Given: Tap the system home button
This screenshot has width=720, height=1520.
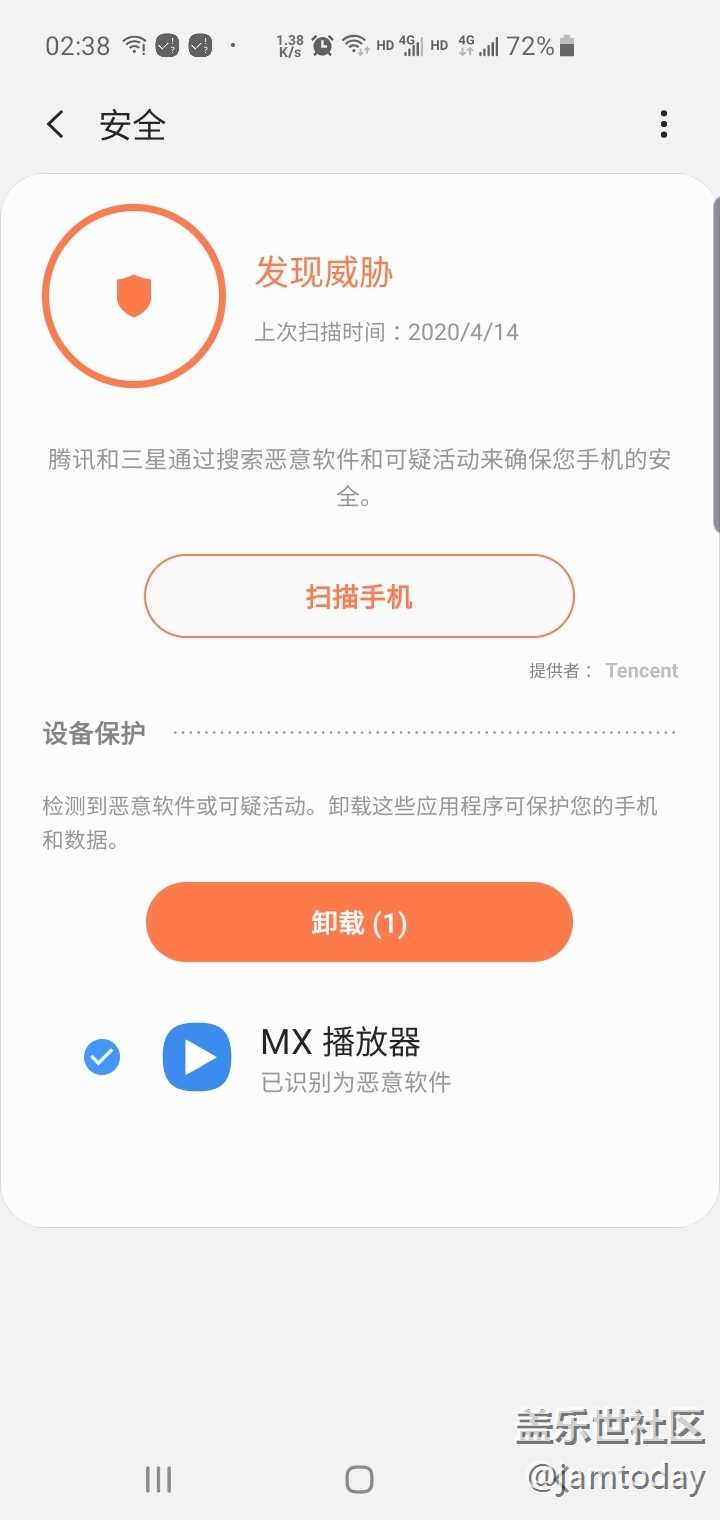Looking at the screenshot, I should click(359, 1479).
